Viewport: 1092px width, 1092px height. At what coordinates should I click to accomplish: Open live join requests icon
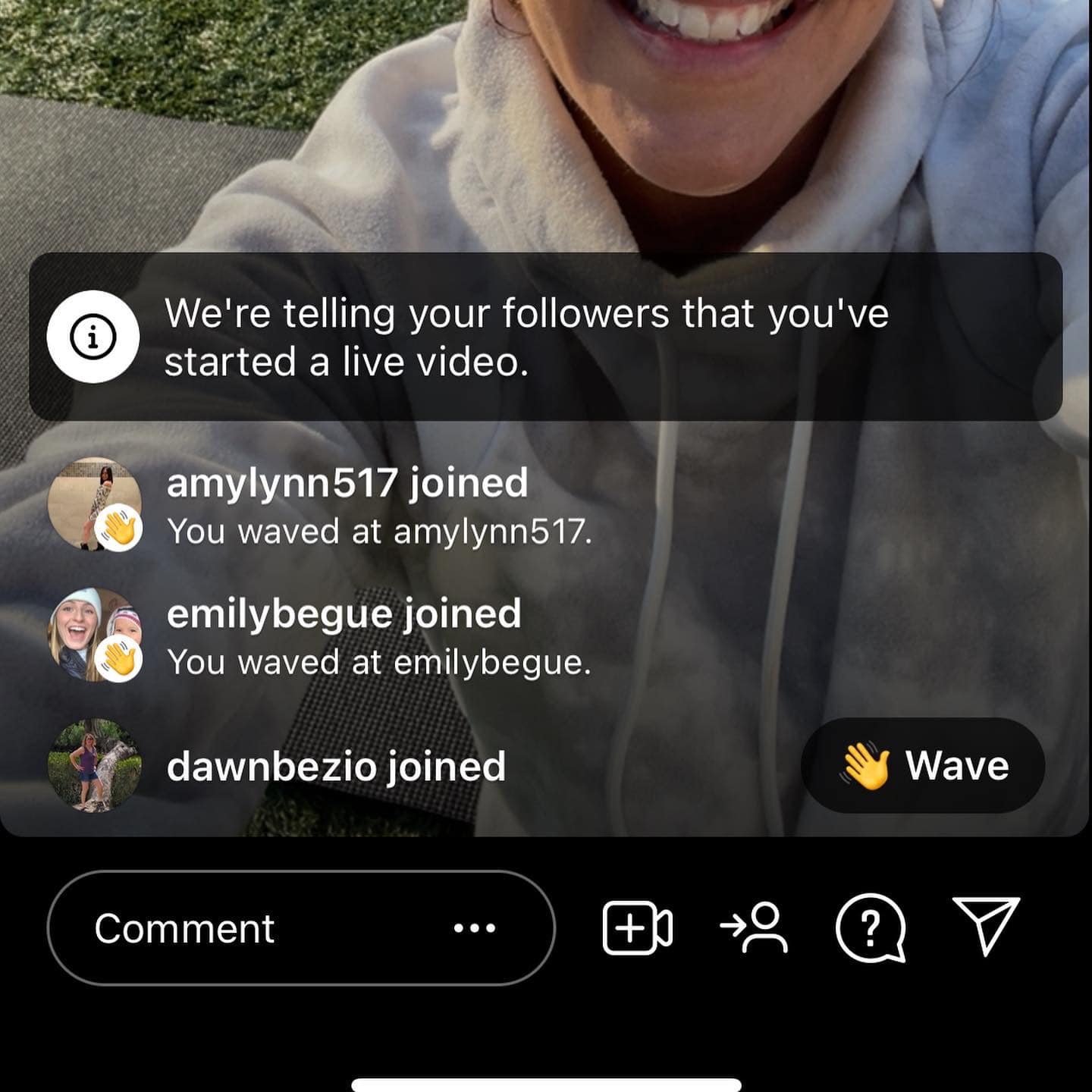coord(755,927)
